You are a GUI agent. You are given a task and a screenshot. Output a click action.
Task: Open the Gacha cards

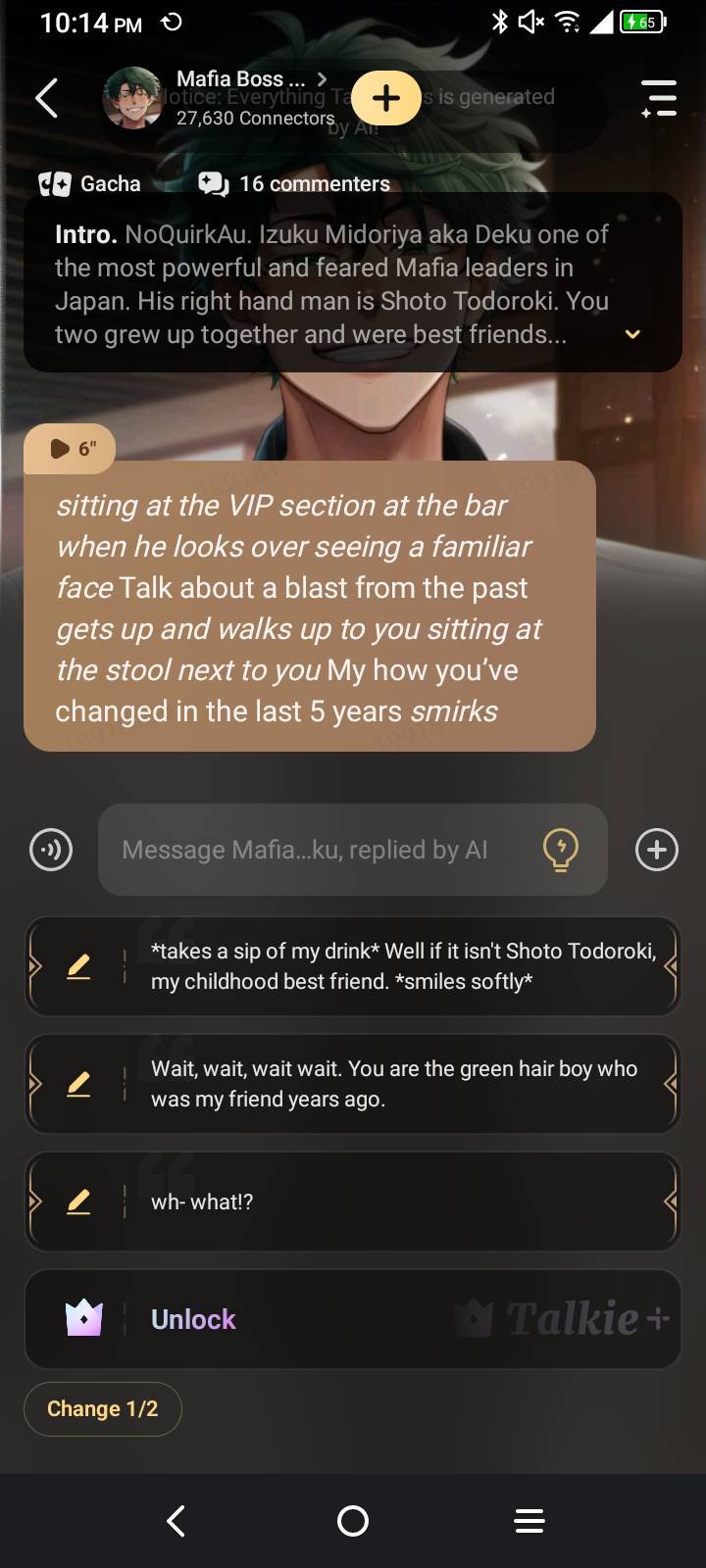tap(90, 184)
